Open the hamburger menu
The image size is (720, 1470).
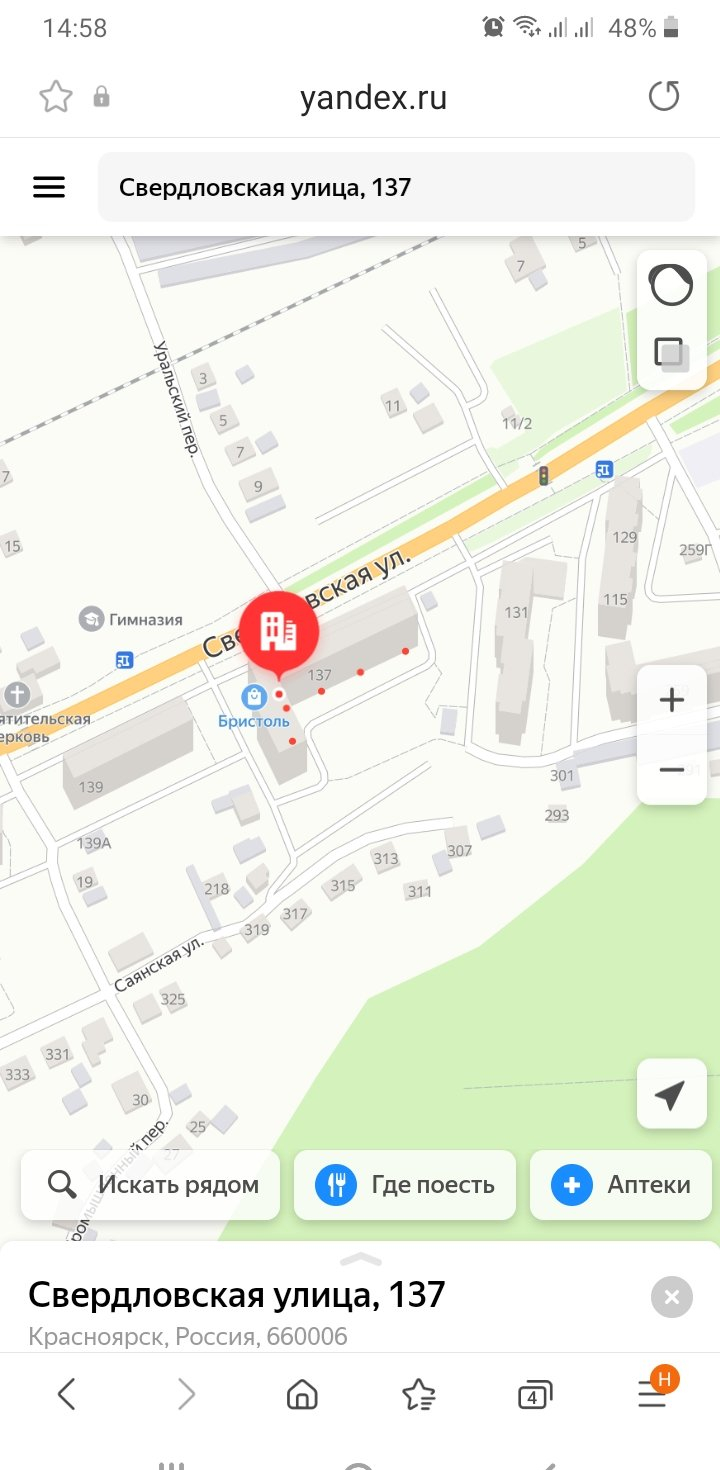[49, 187]
